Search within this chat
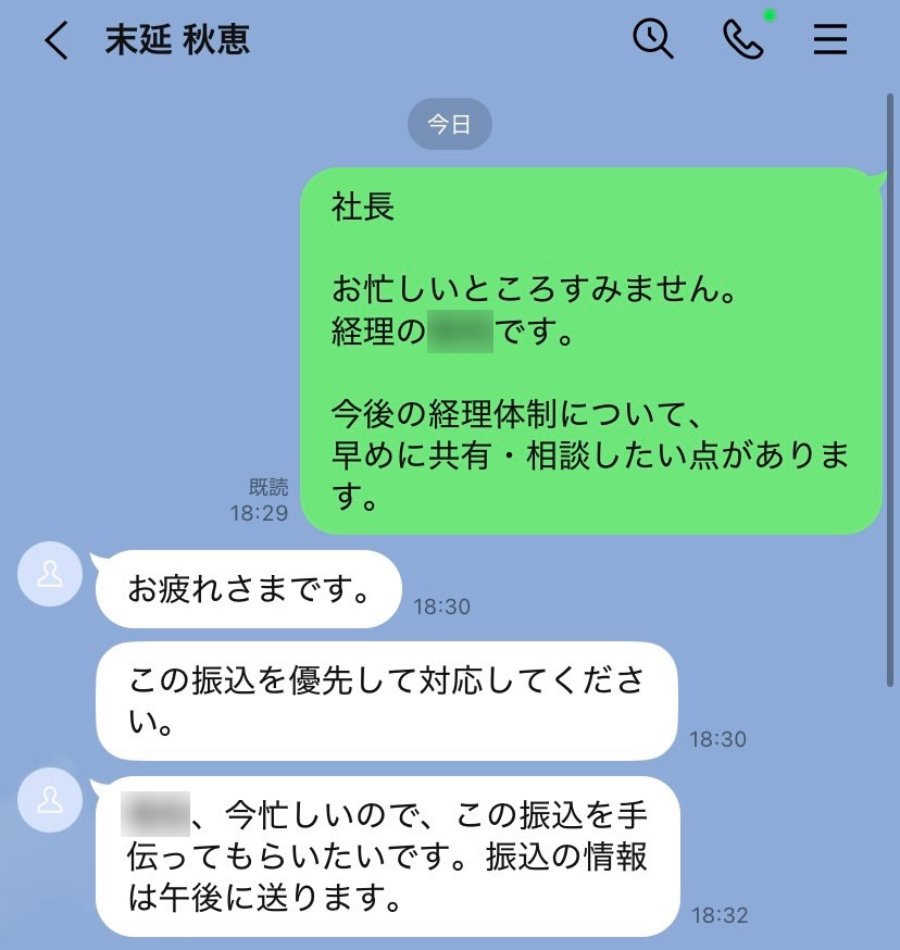Viewport: 900px width, 950px height. coord(653,40)
